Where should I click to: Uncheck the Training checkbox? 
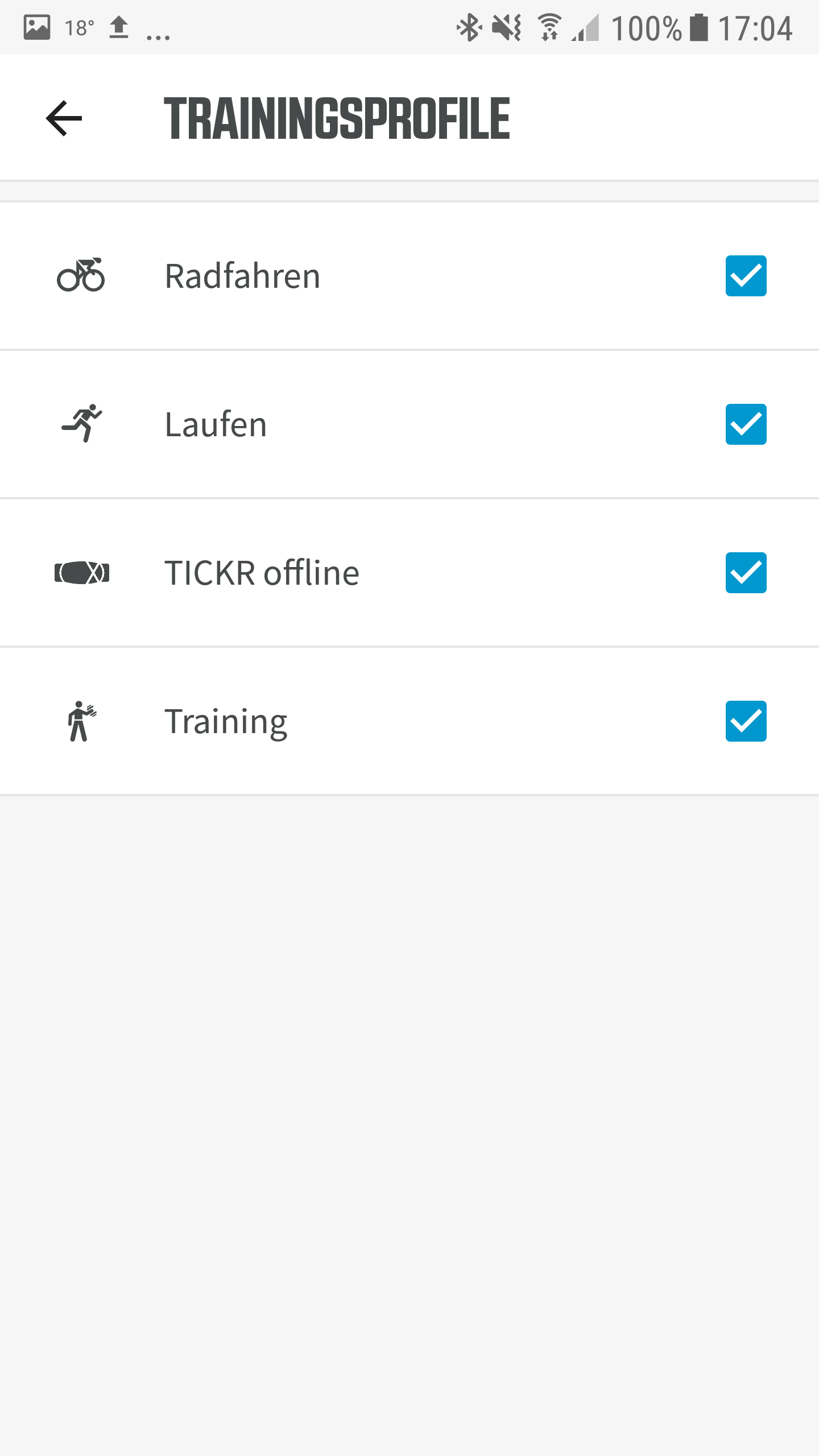(746, 721)
